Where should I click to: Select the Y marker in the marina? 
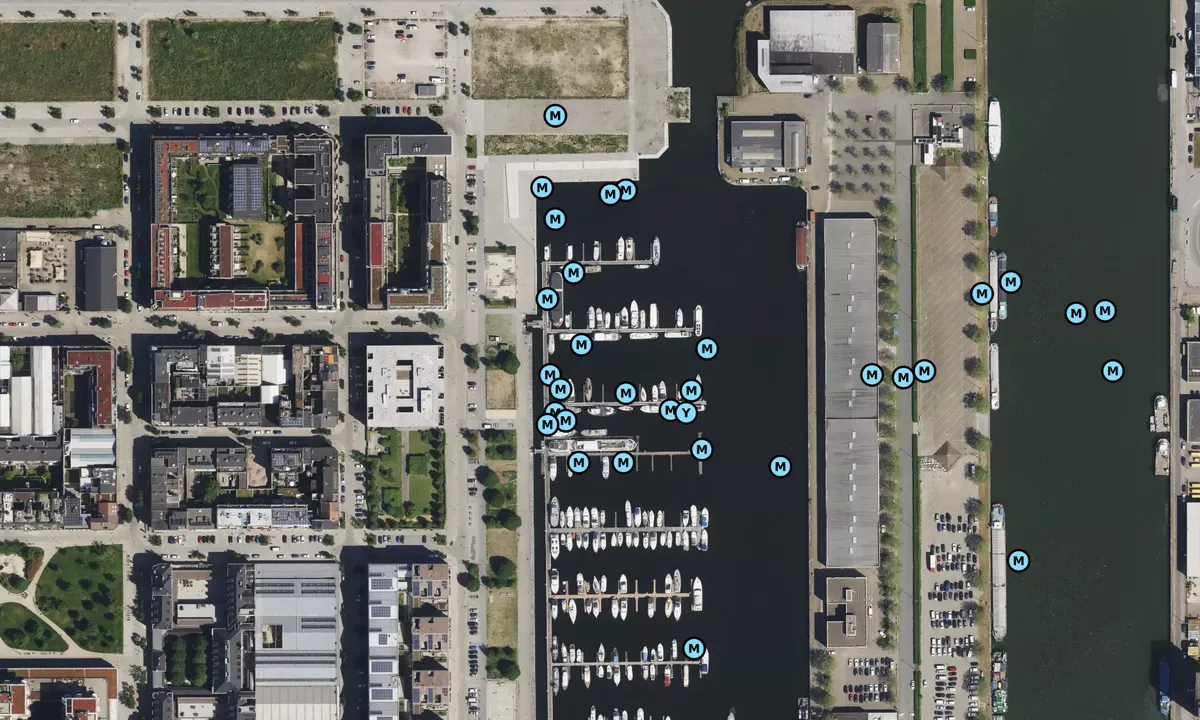click(686, 412)
